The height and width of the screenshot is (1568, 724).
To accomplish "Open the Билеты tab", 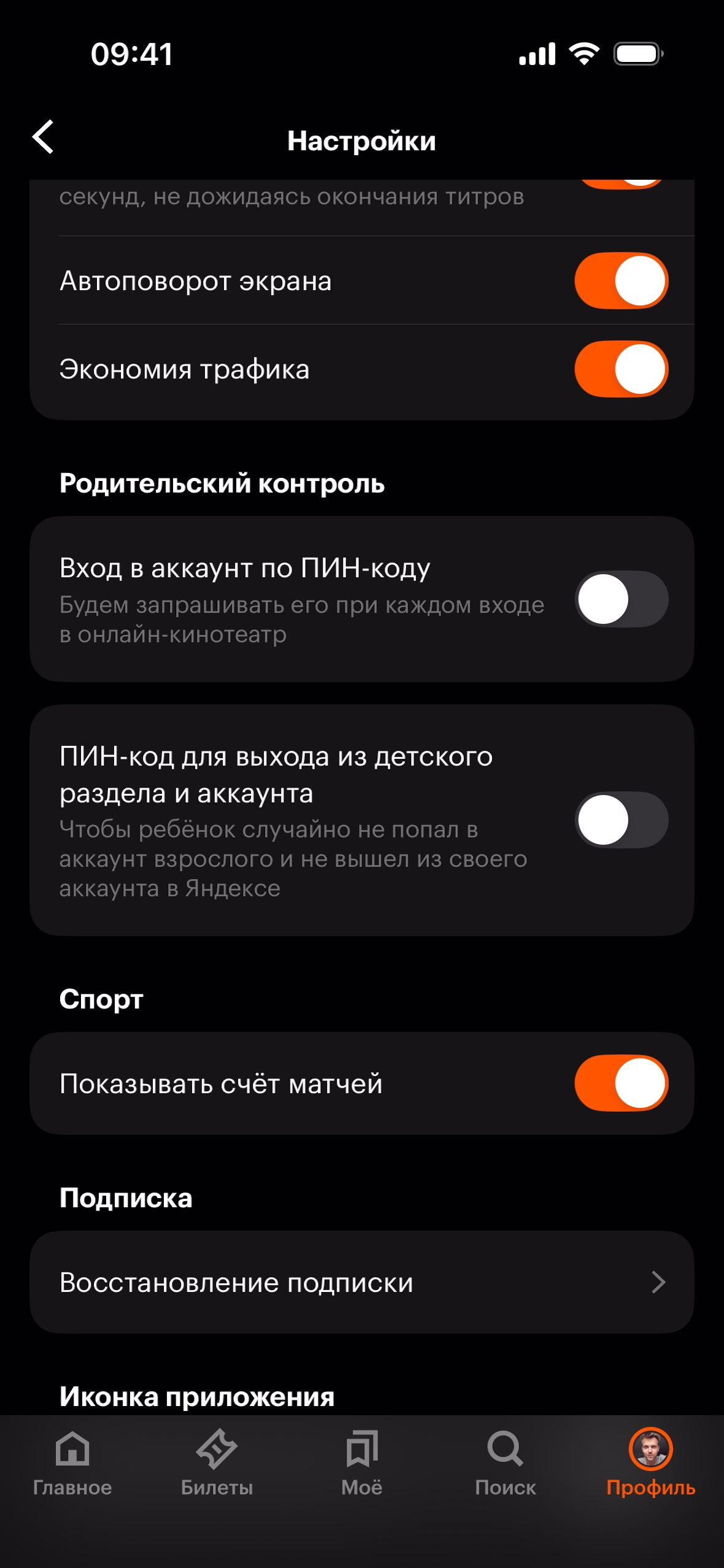I will pyautogui.click(x=217, y=1462).
